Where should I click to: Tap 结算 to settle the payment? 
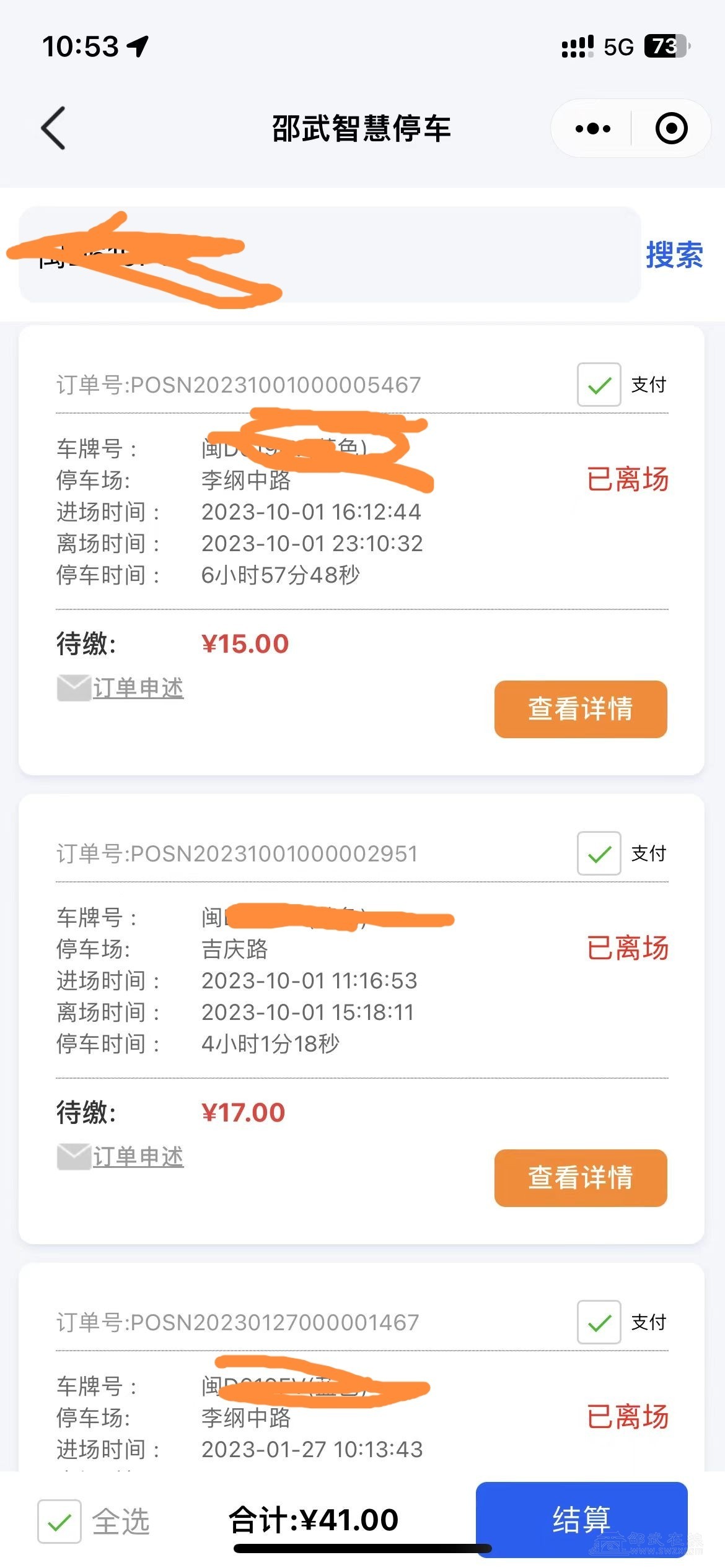[x=581, y=1519]
